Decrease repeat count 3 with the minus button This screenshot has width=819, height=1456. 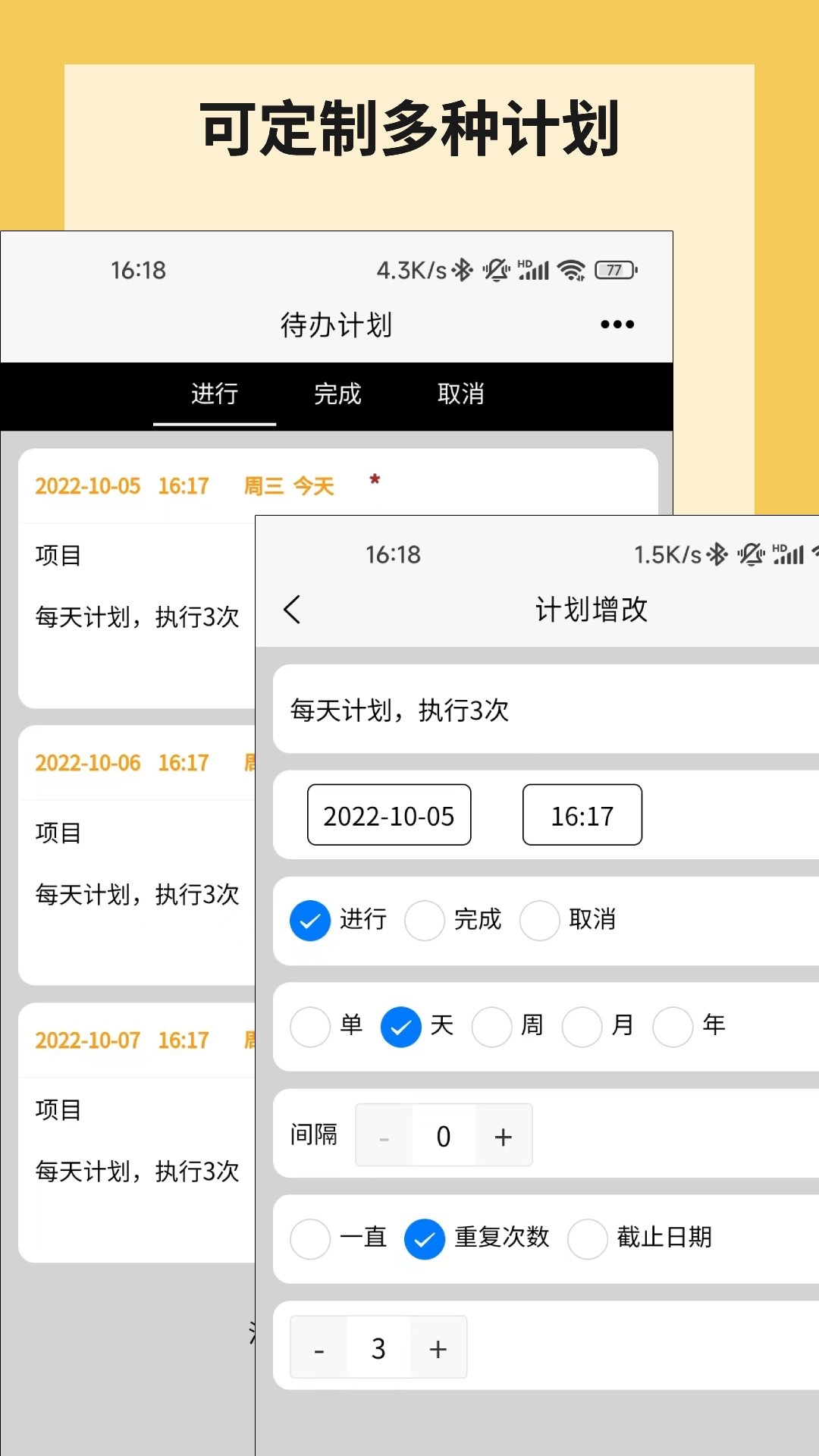[318, 1348]
